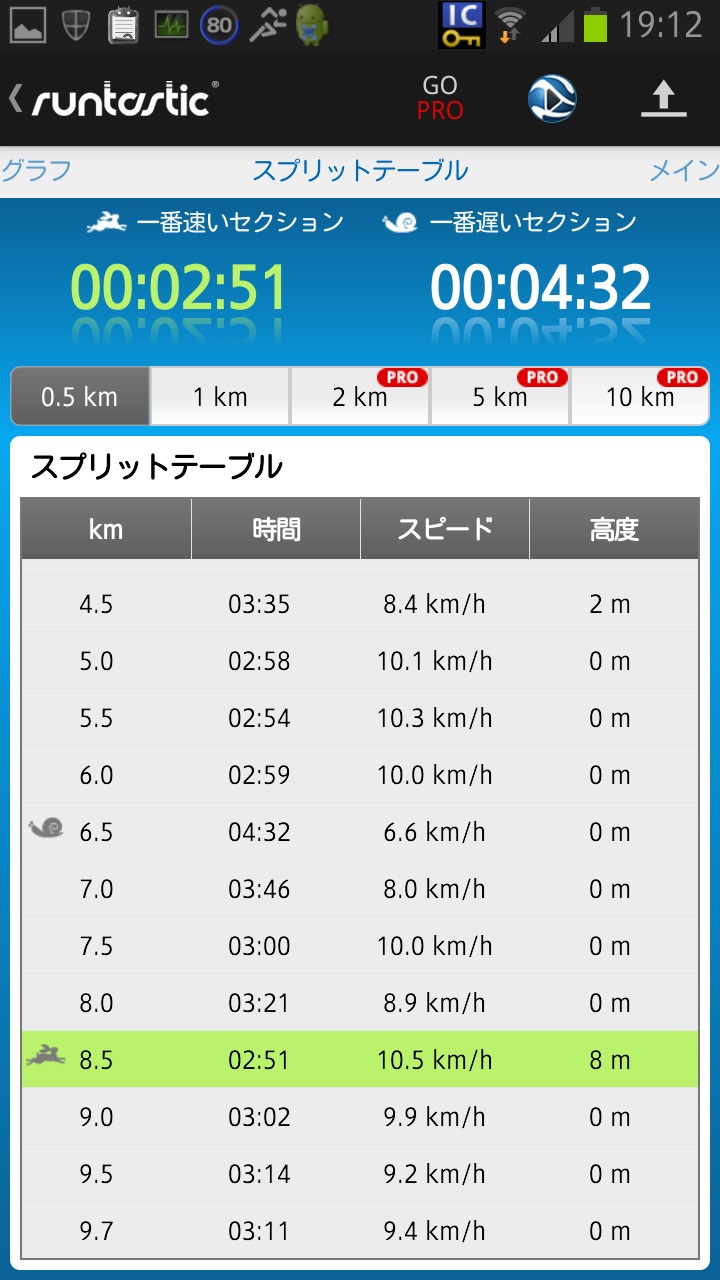Open the blue round play icon

[x=552, y=98]
